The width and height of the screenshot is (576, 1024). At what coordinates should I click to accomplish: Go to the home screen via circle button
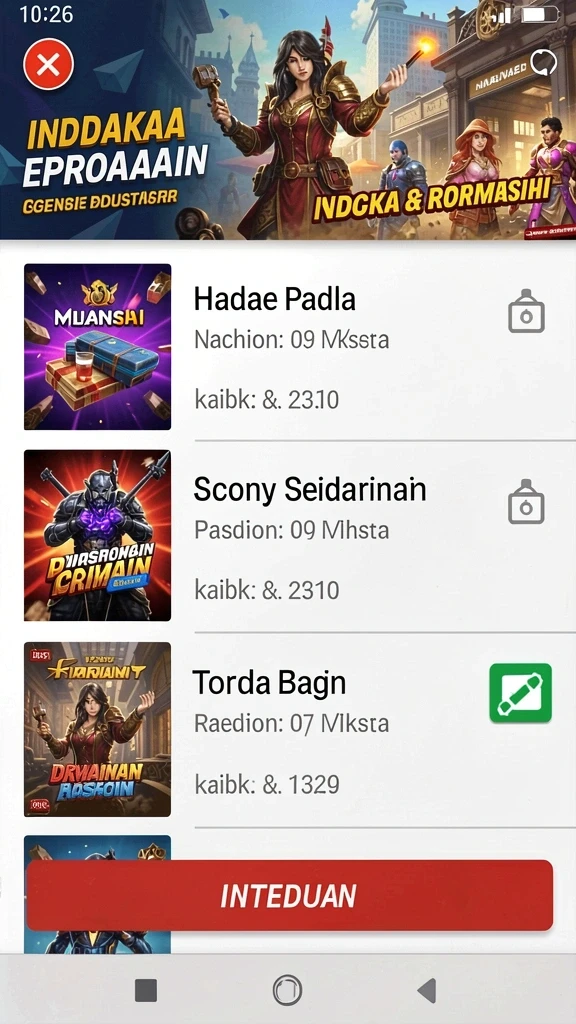coord(287,990)
